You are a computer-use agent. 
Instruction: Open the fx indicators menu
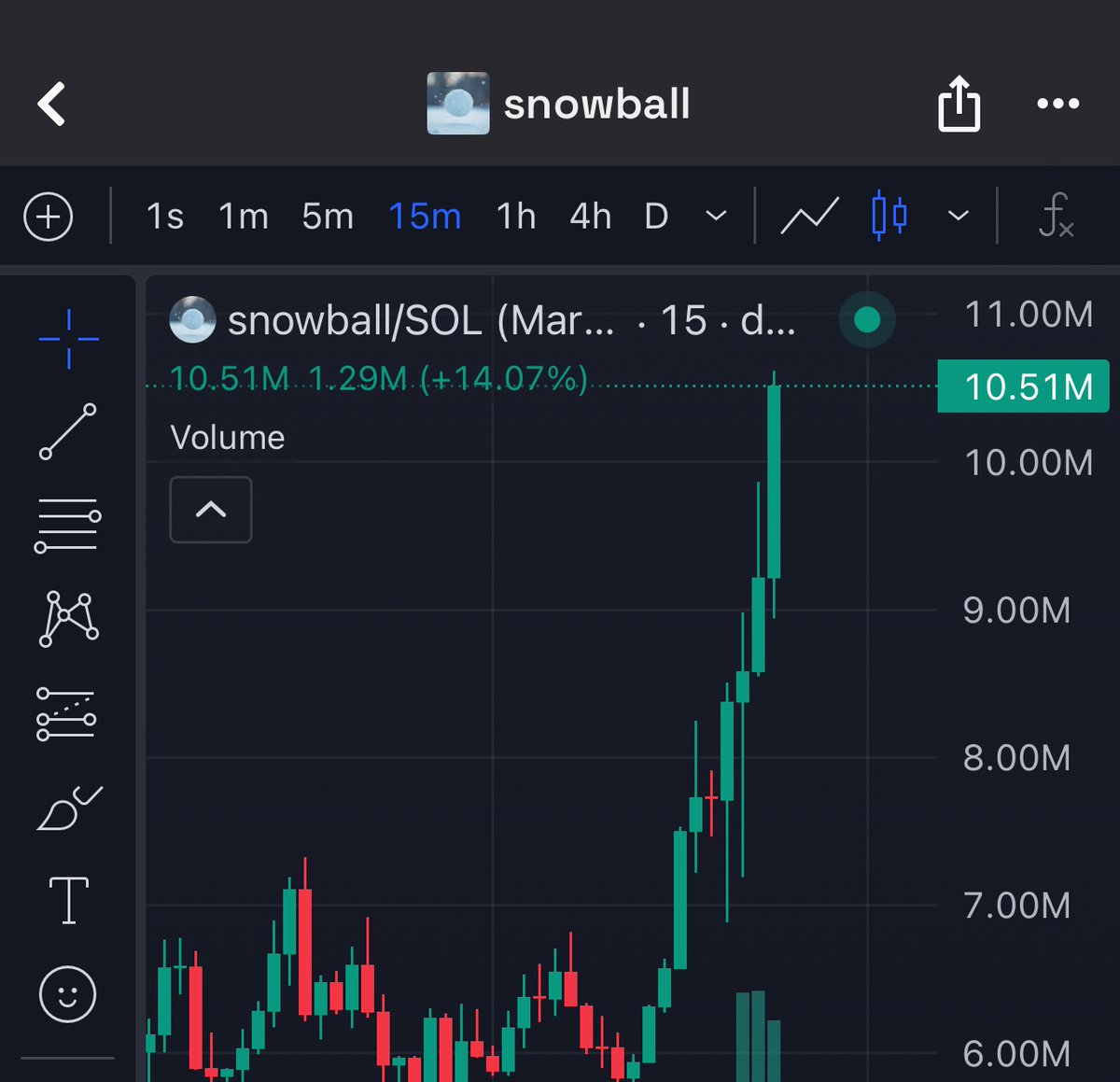(1056, 217)
